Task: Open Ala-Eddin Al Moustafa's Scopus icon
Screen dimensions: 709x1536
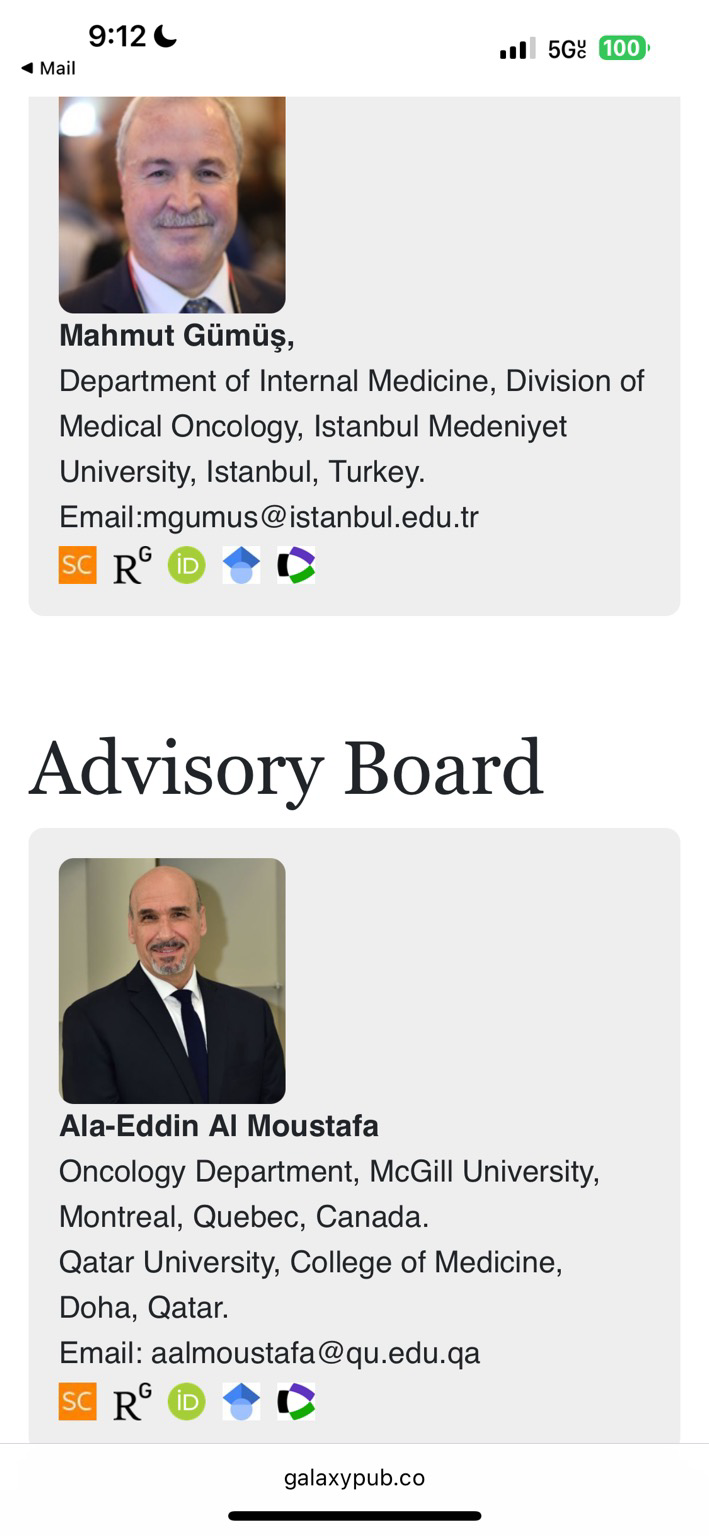Action: [78, 1401]
